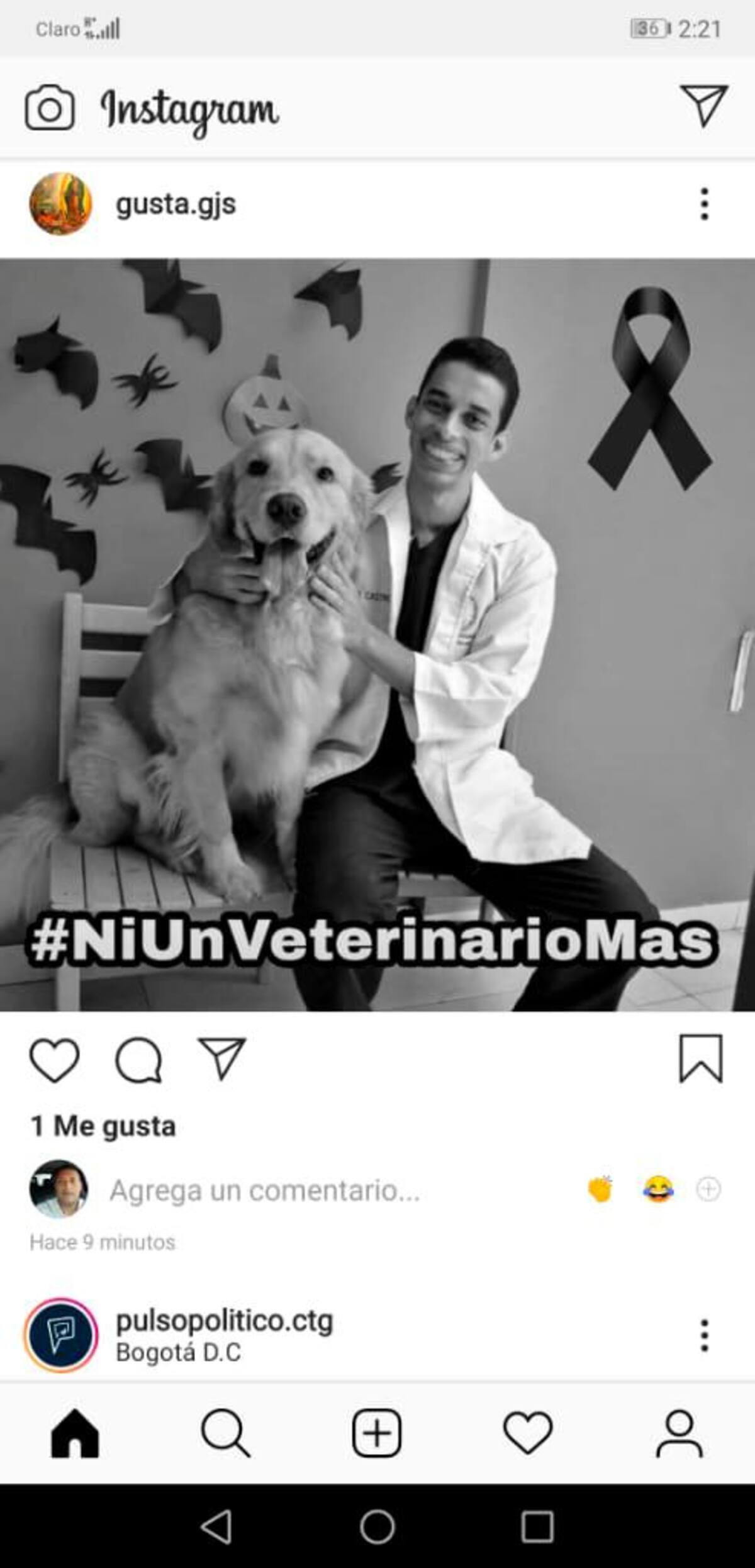The width and height of the screenshot is (755, 1568).
Task: Add the laughing emoji reaction
Action: (658, 1189)
